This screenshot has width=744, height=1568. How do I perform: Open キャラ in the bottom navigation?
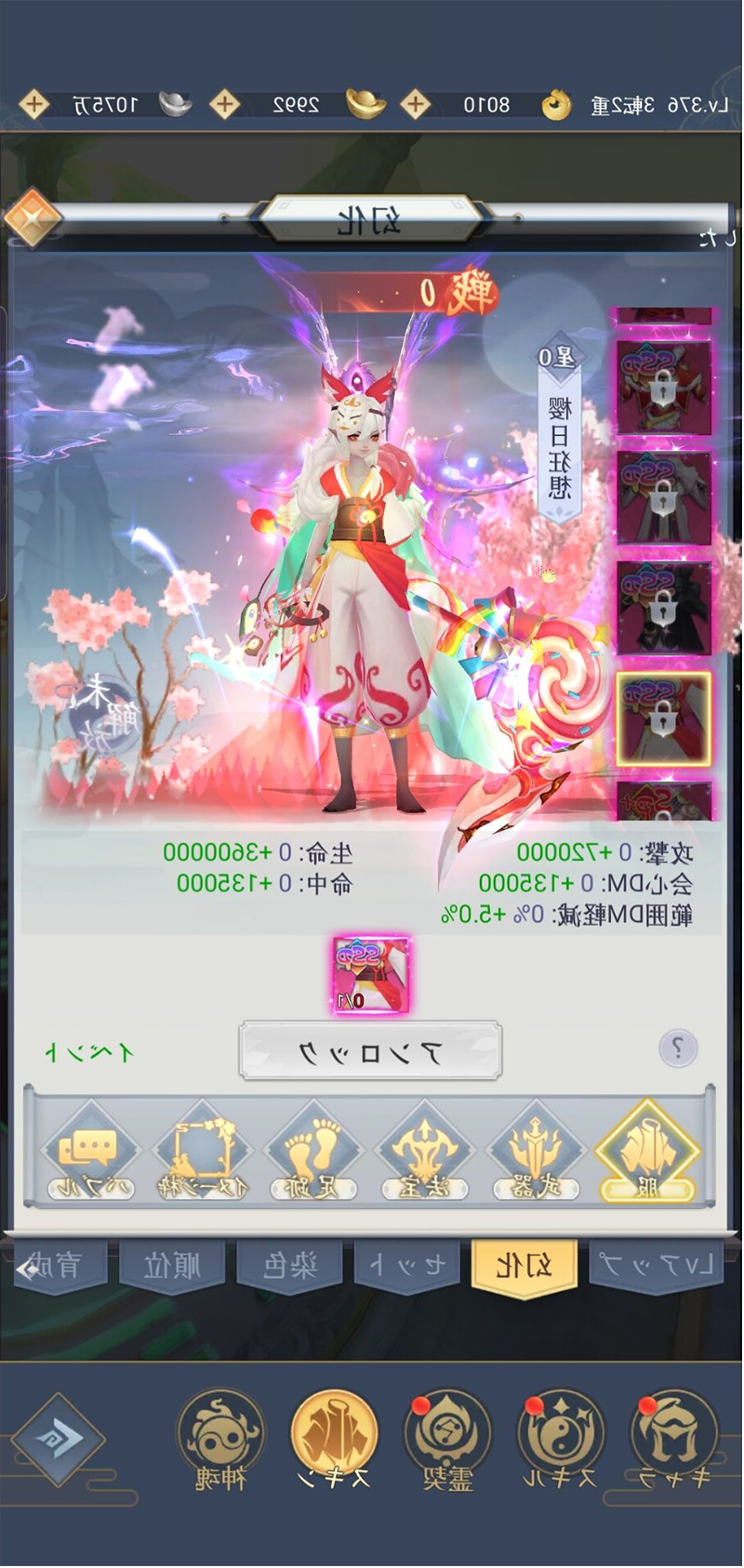click(x=673, y=1438)
